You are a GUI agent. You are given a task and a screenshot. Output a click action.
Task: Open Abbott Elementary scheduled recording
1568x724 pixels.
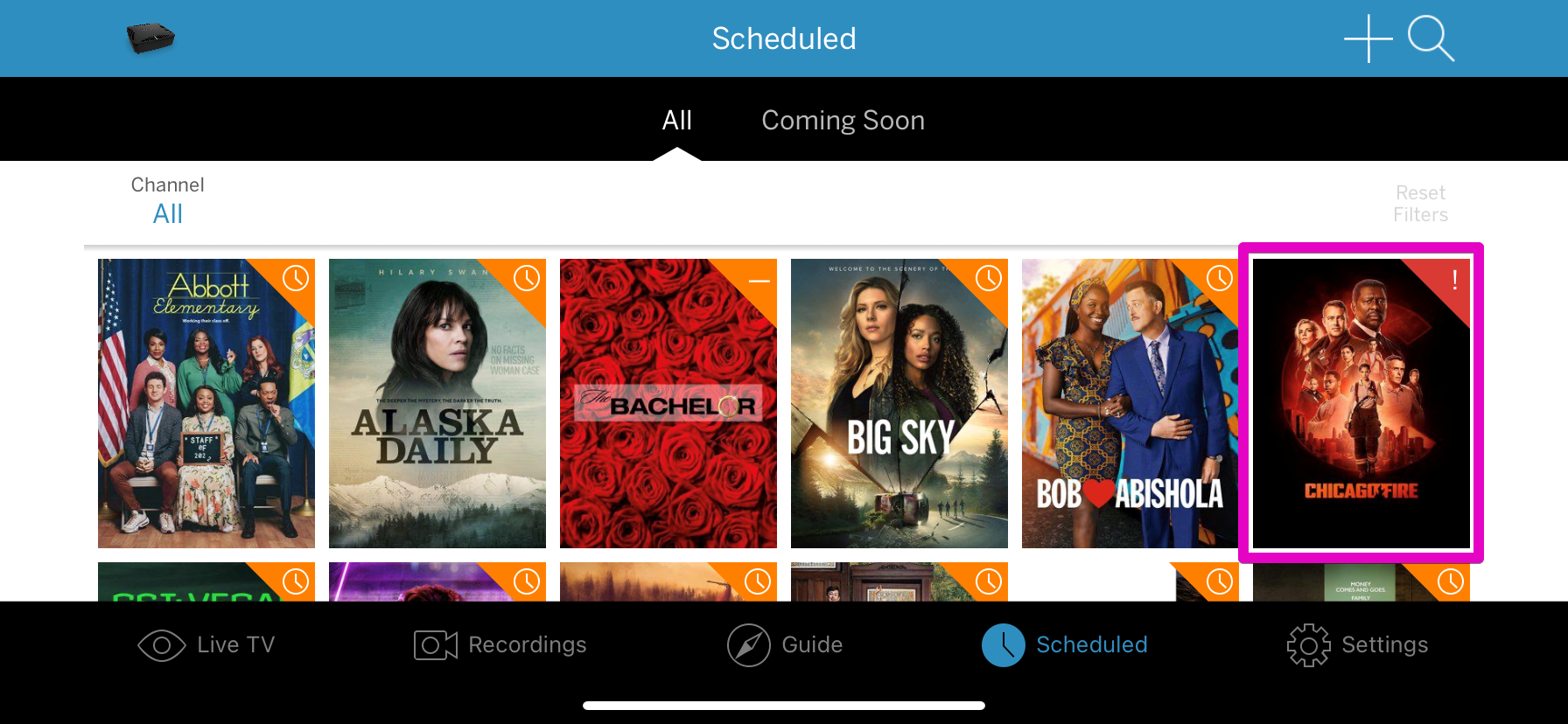tap(206, 403)
